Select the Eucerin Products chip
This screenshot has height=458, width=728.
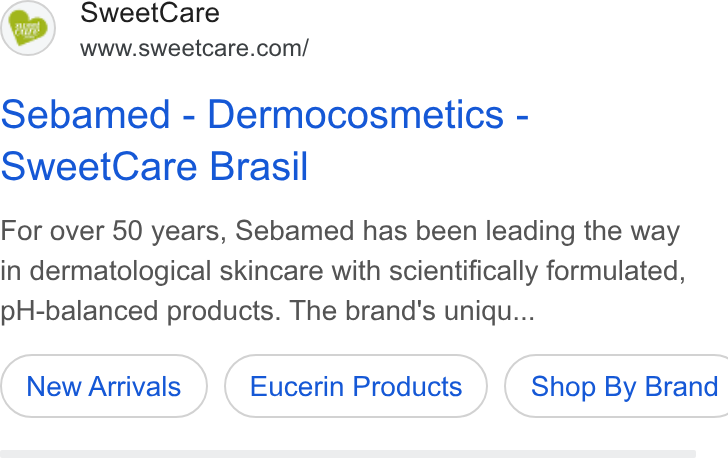coord(356,386)
